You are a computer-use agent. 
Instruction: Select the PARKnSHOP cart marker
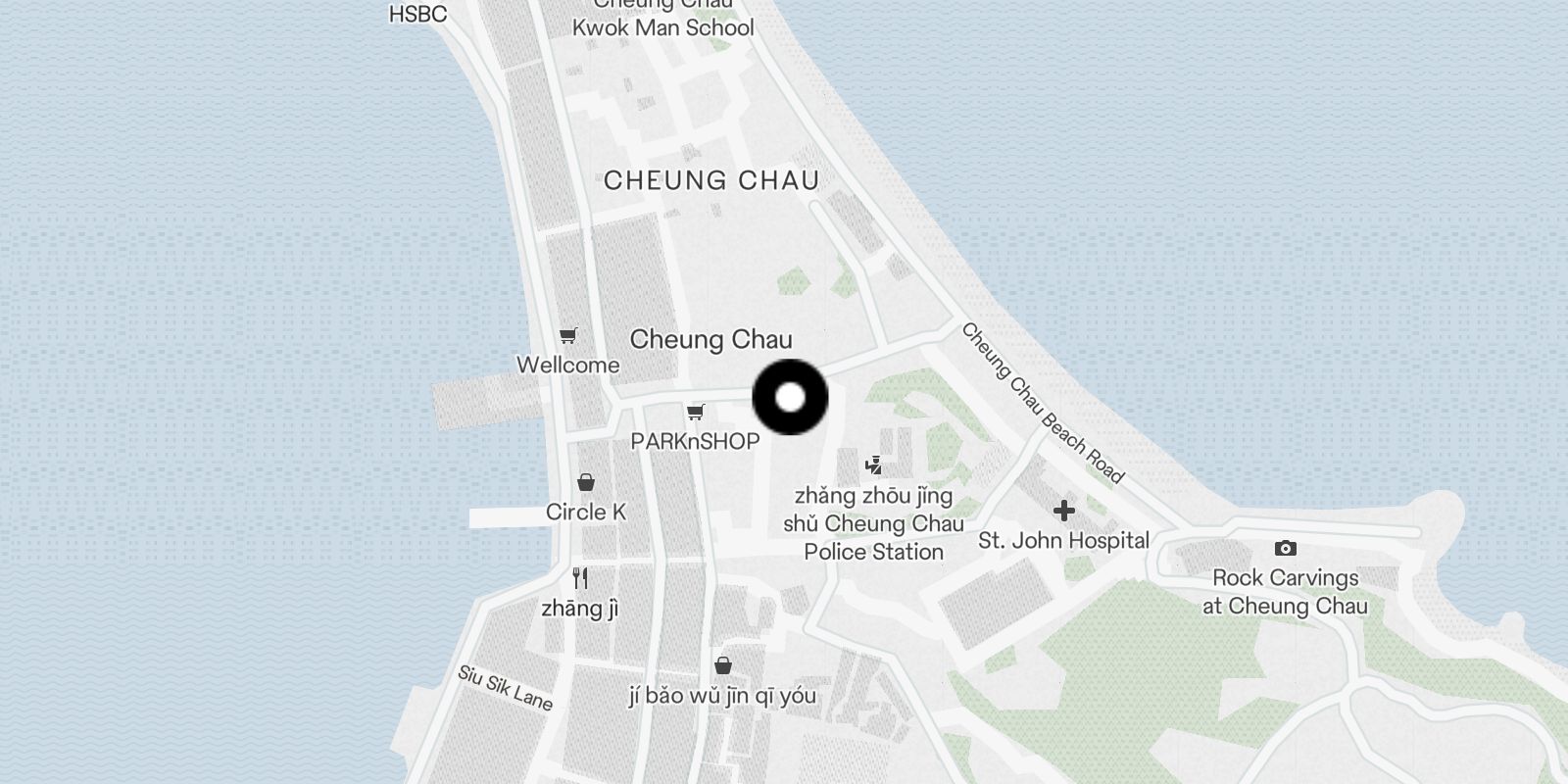(695, 412)
